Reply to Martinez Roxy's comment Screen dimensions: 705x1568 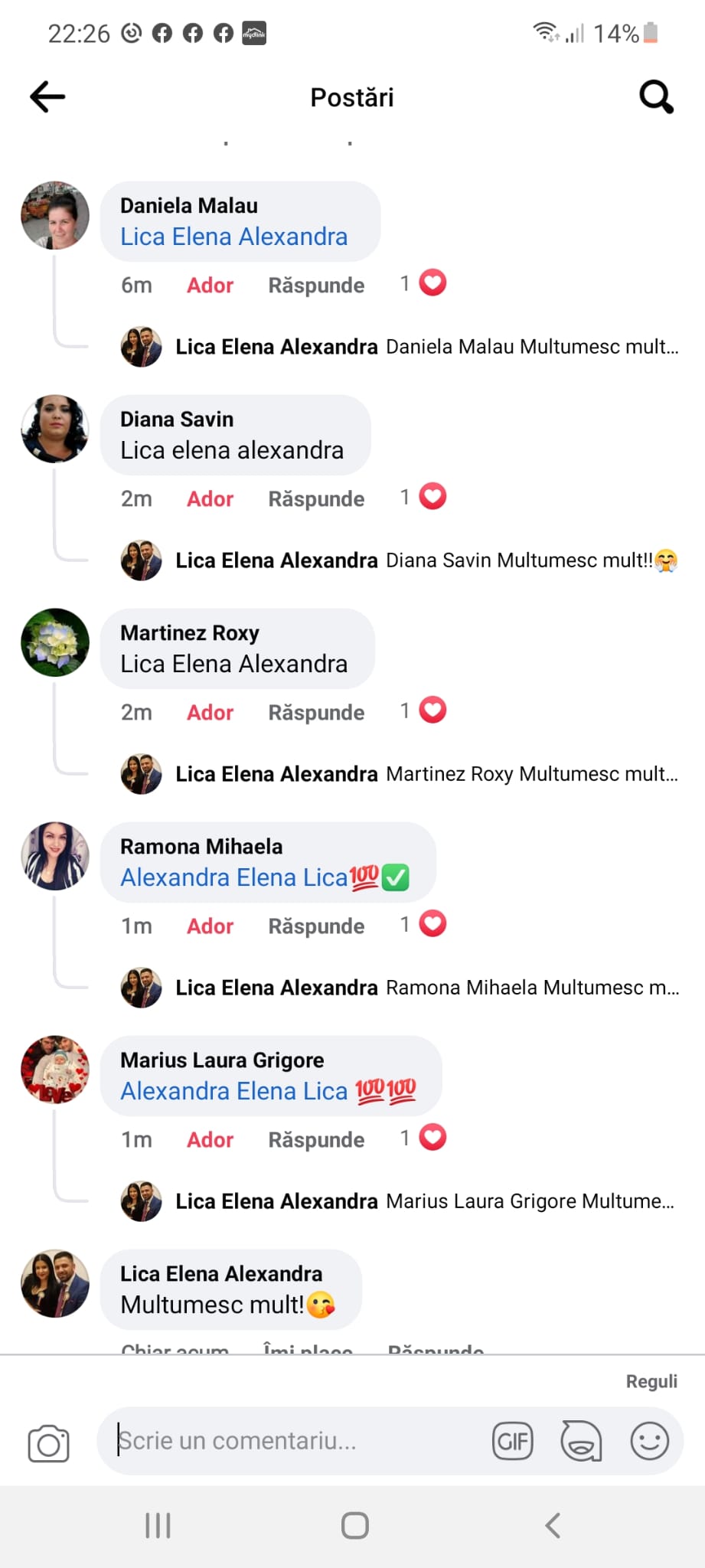point(315,713)
